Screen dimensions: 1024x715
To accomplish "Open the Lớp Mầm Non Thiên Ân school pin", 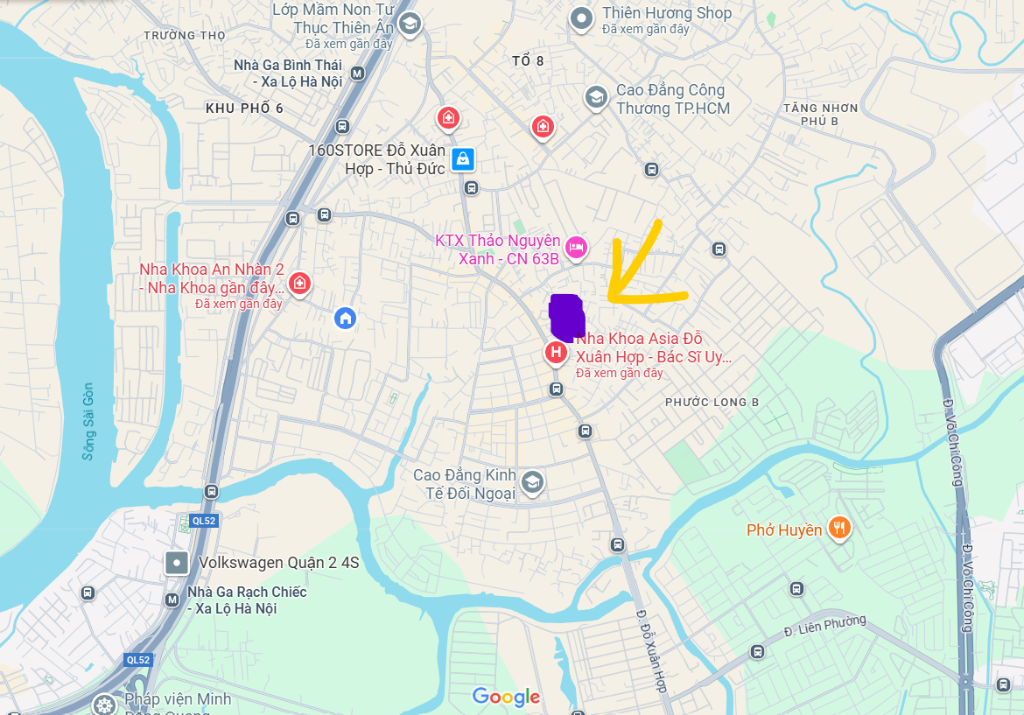I will pos(409,23).
